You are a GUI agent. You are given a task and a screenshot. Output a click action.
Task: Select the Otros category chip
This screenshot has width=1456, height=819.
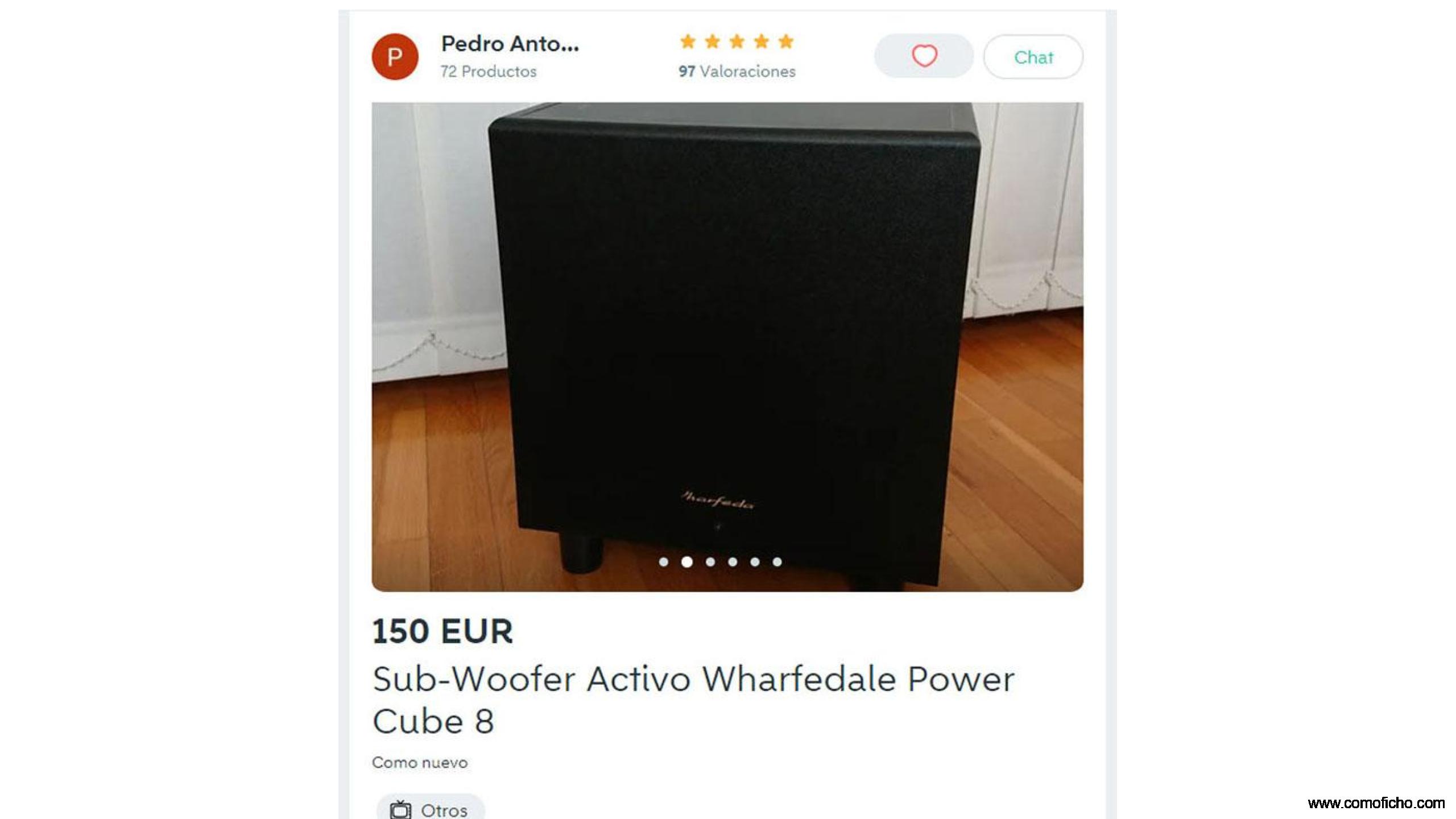pos(431,808)
